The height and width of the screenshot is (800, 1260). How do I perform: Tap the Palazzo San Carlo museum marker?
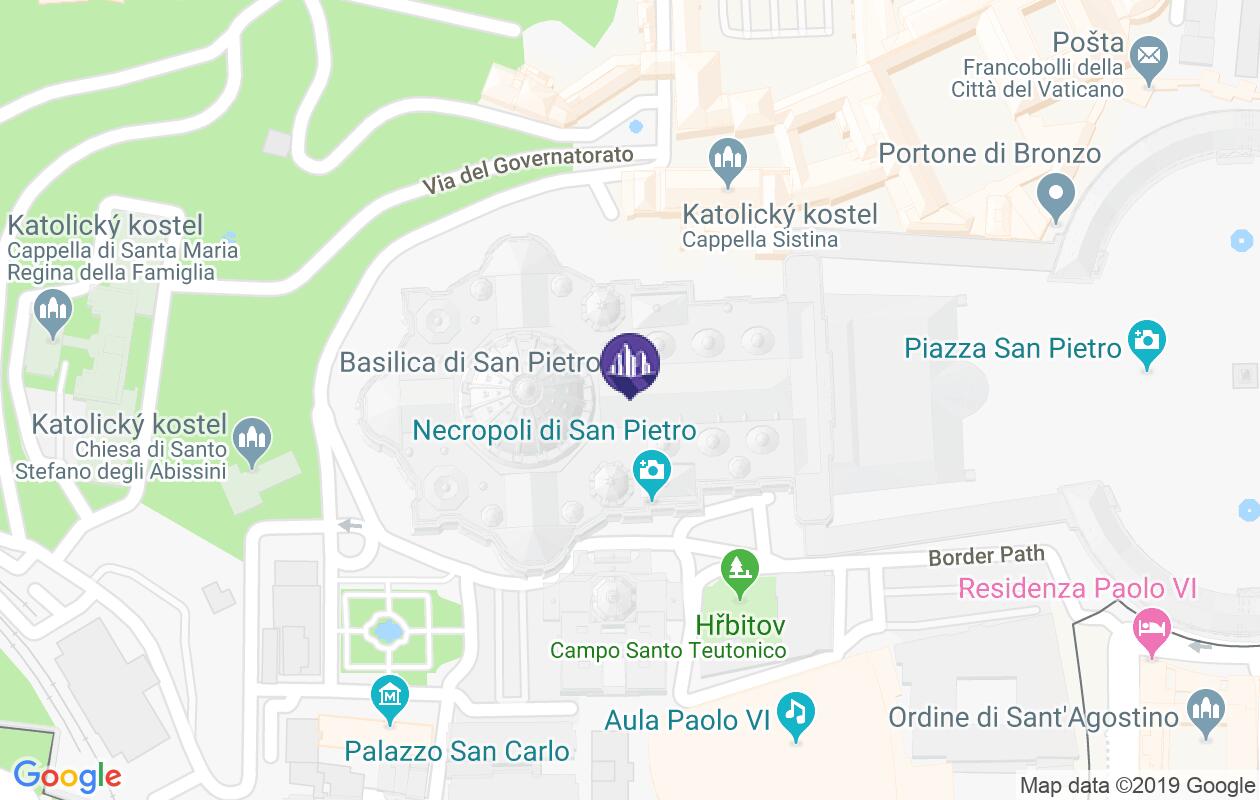click(x=388, y=693)
